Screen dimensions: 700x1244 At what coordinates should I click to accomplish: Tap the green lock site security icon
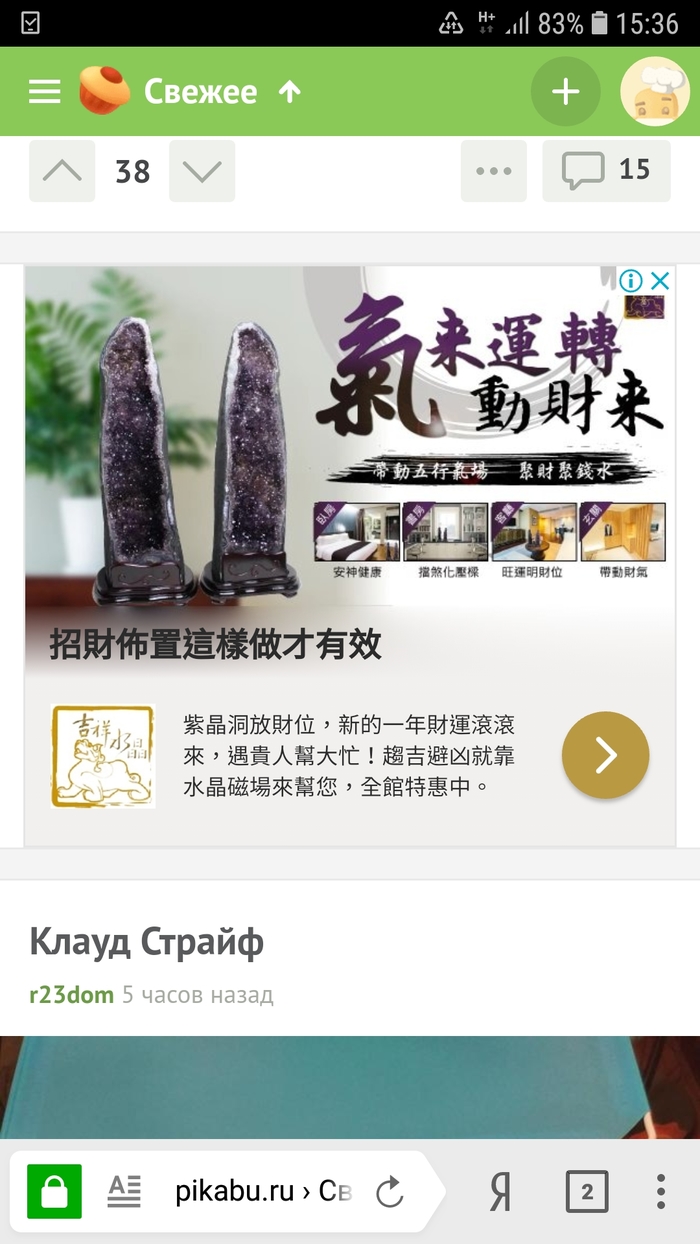tap(54, 1191)
